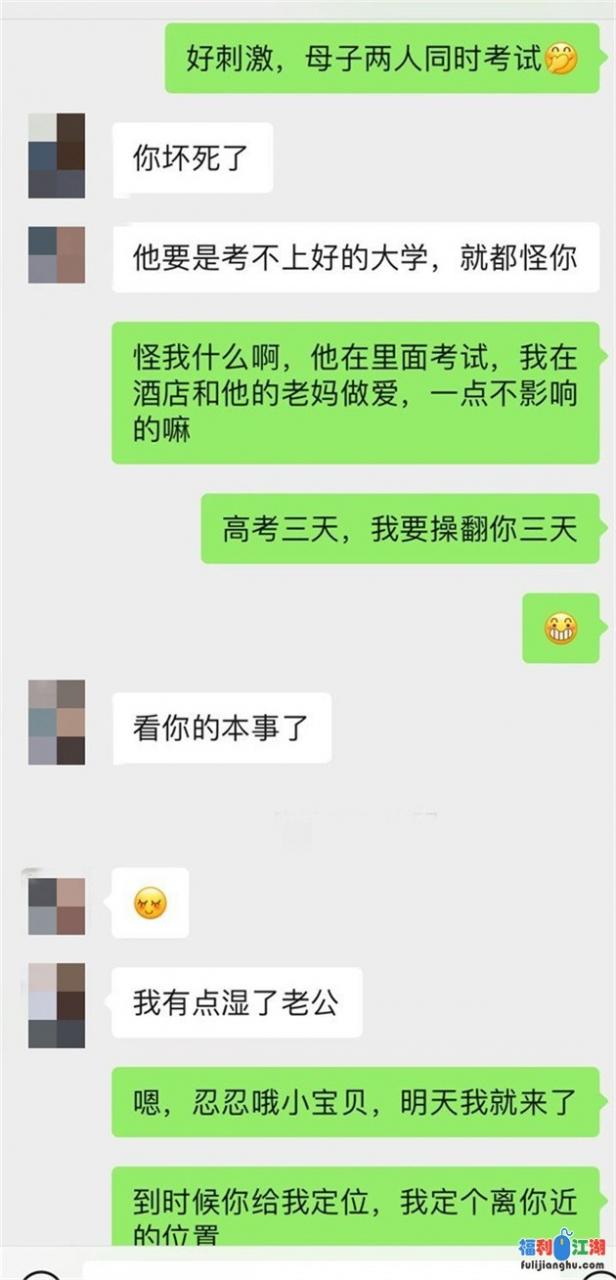Open contact avatar beside 你坏死了 message
616x1280 pixels.
pos(57,156)
